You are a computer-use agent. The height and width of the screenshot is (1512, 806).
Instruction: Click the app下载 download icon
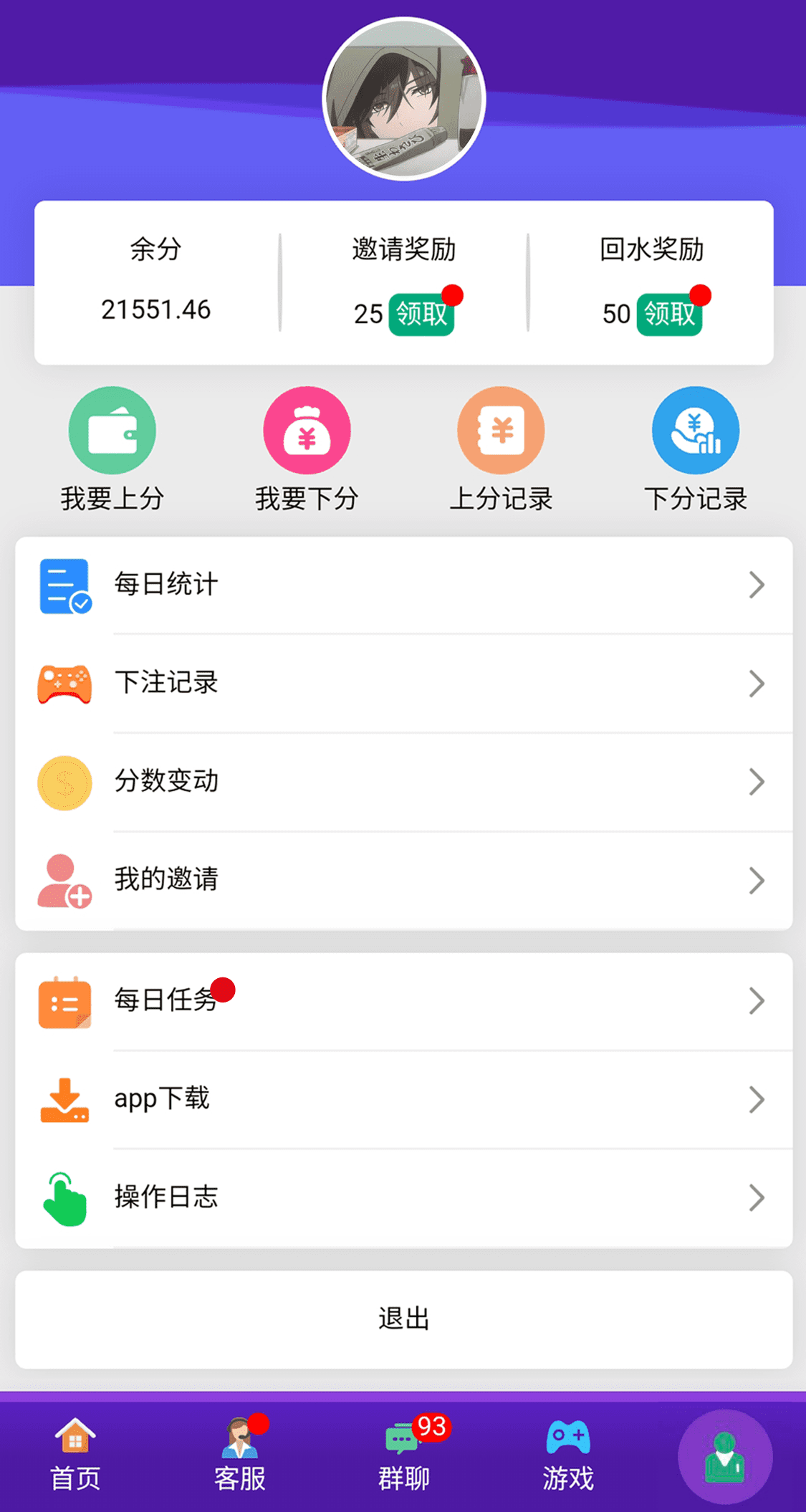(x=64, y=1098)
